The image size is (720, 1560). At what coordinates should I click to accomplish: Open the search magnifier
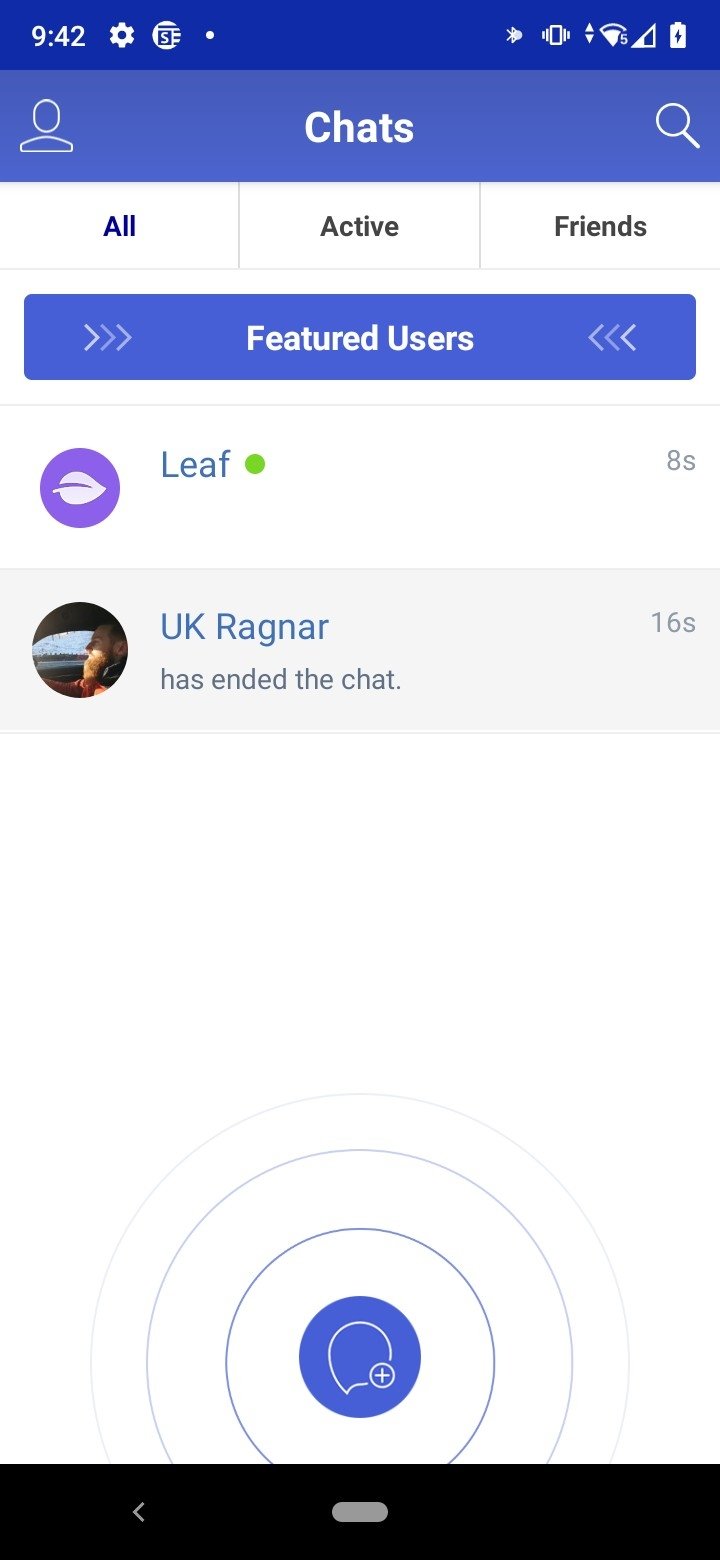pyautogui.click(x=676, y=127)
